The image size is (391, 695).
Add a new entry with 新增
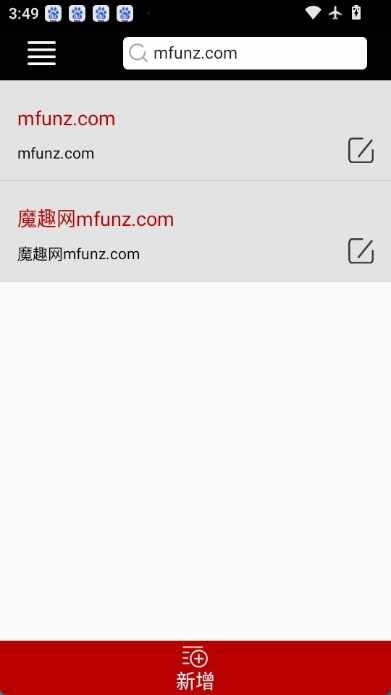(x=196, y=668)
